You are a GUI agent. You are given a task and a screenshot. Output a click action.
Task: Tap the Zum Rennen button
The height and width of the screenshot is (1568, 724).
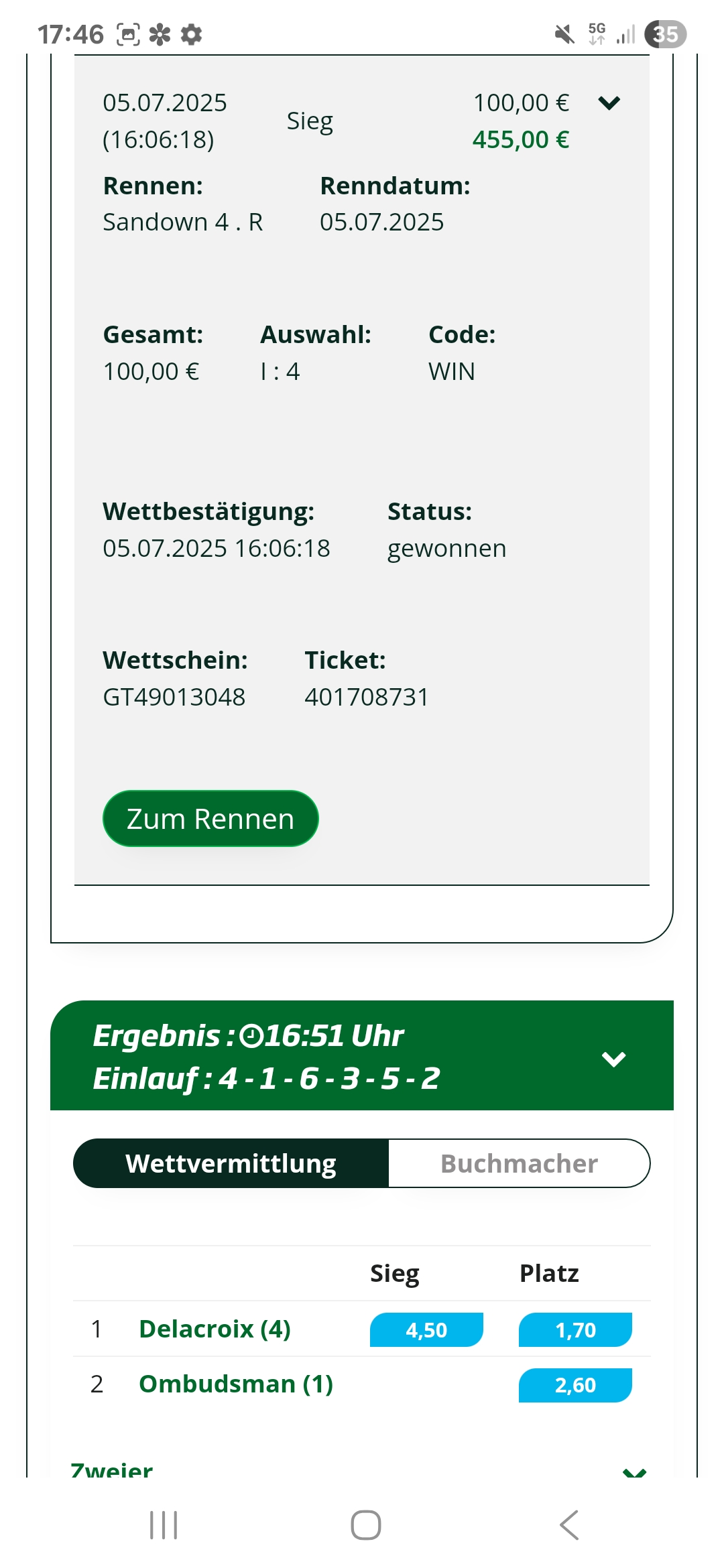[x=210, y=818]
